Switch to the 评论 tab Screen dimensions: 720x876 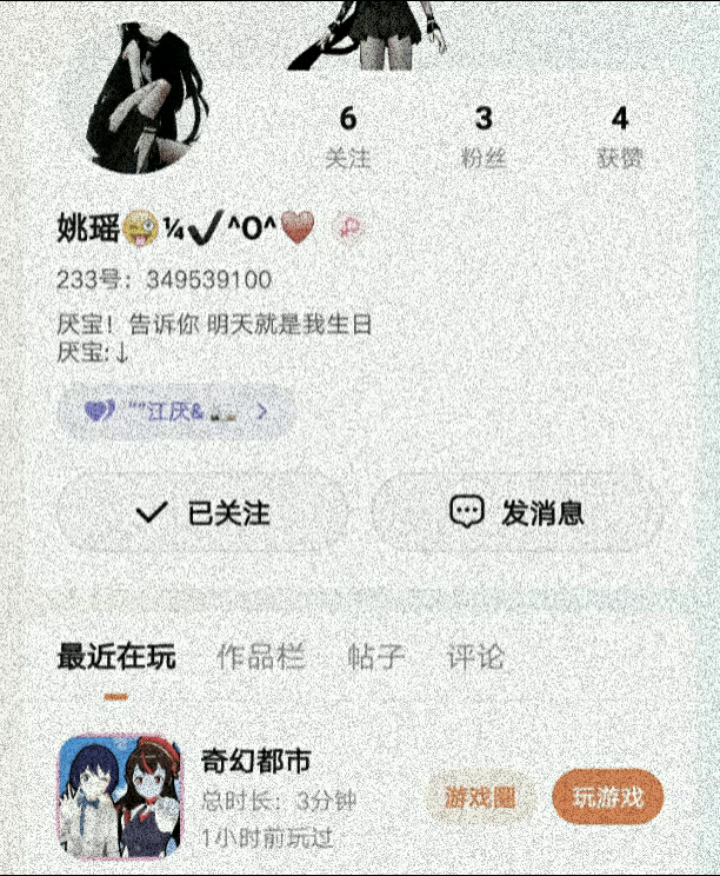tap(475, 657)
